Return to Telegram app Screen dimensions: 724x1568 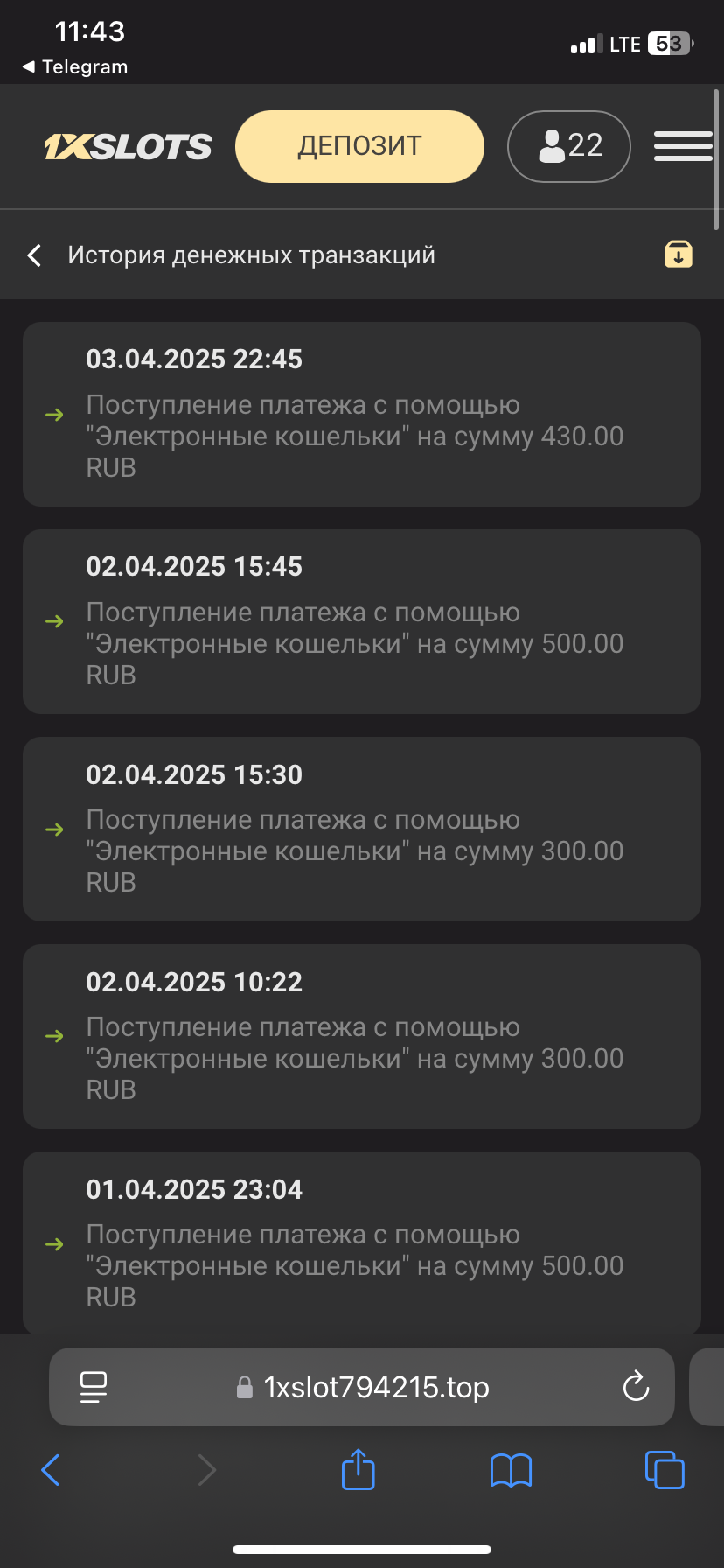pos(75,67)
